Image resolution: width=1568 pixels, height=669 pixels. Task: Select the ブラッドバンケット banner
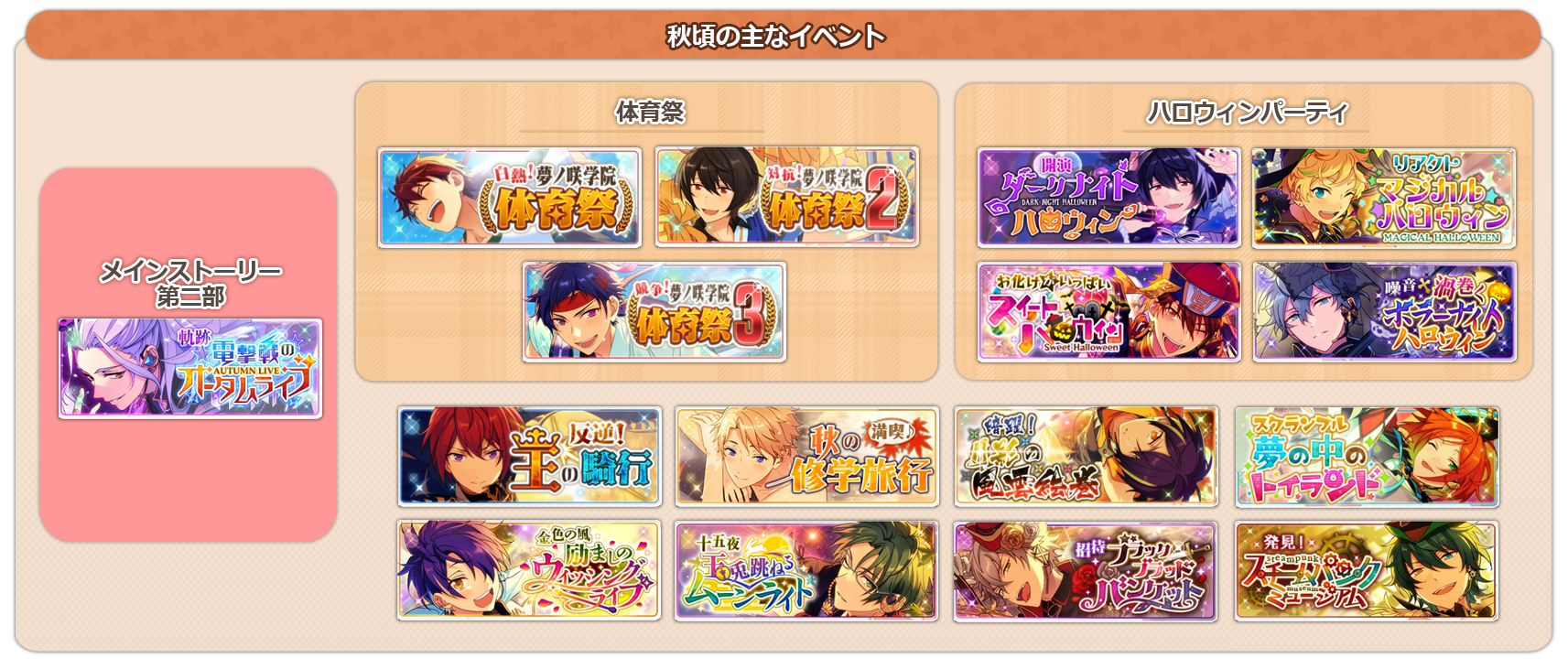[x=1086, y=571]
